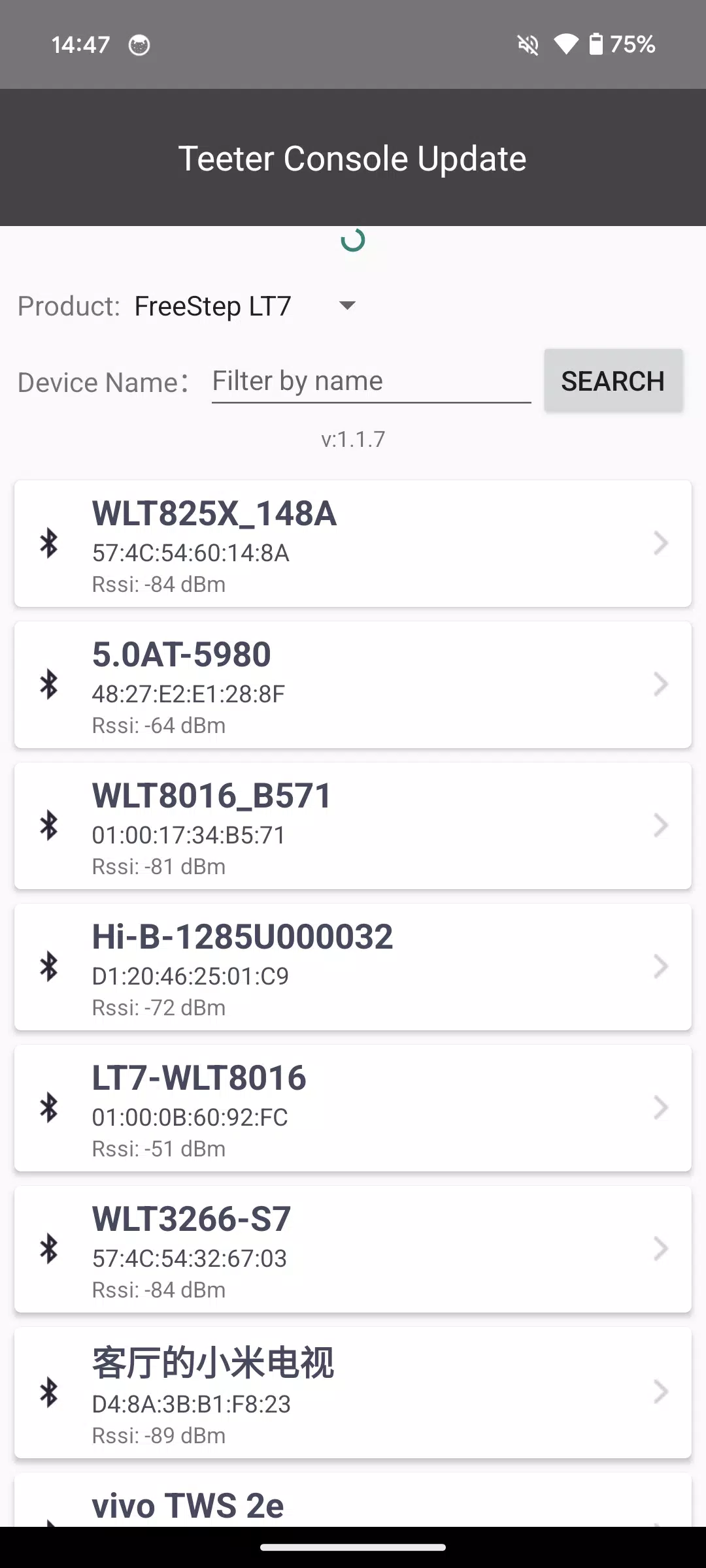Screen dimensions: 706x1568
Task: Focus the Filter by name field
Action: (x=371, y=381)
